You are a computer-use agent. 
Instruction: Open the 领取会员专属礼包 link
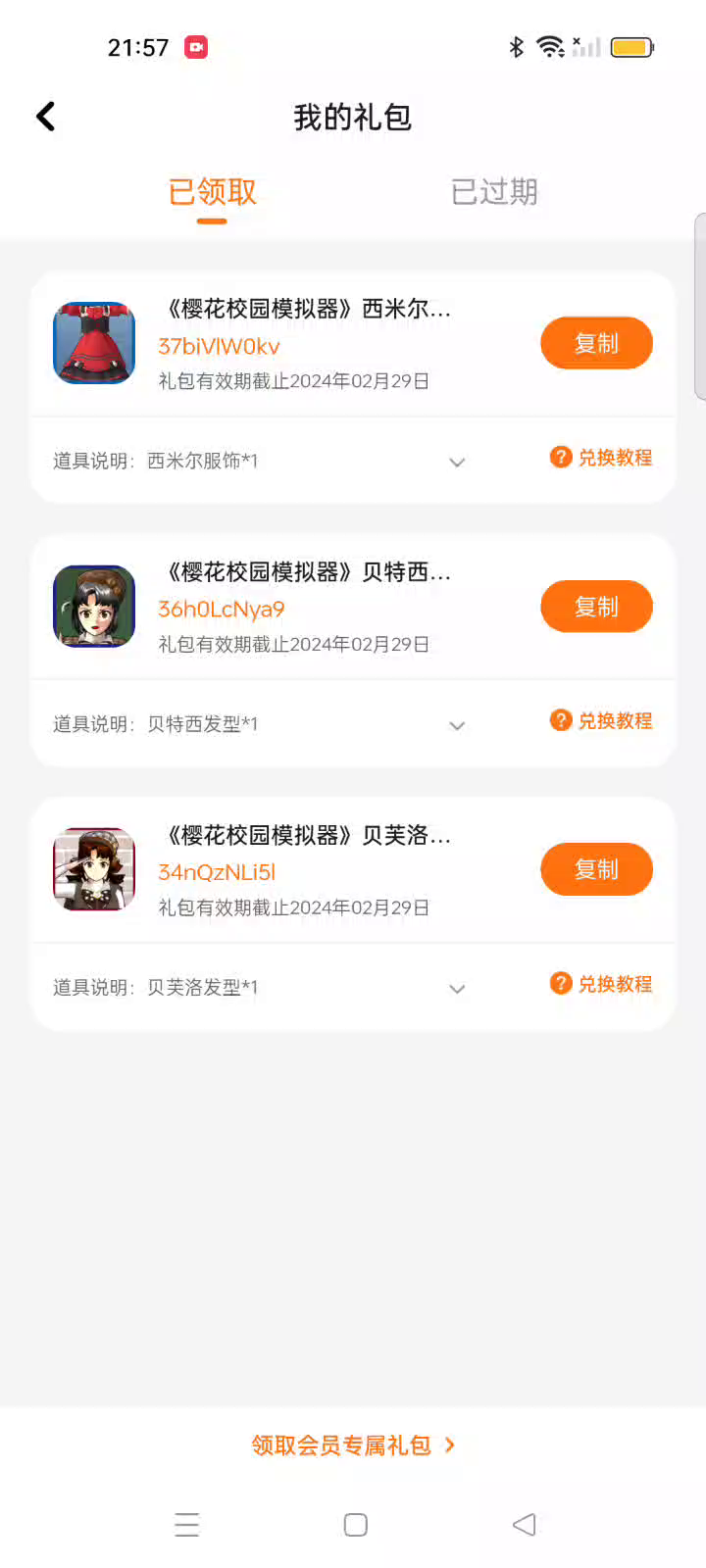click(x=353, y=1445)
